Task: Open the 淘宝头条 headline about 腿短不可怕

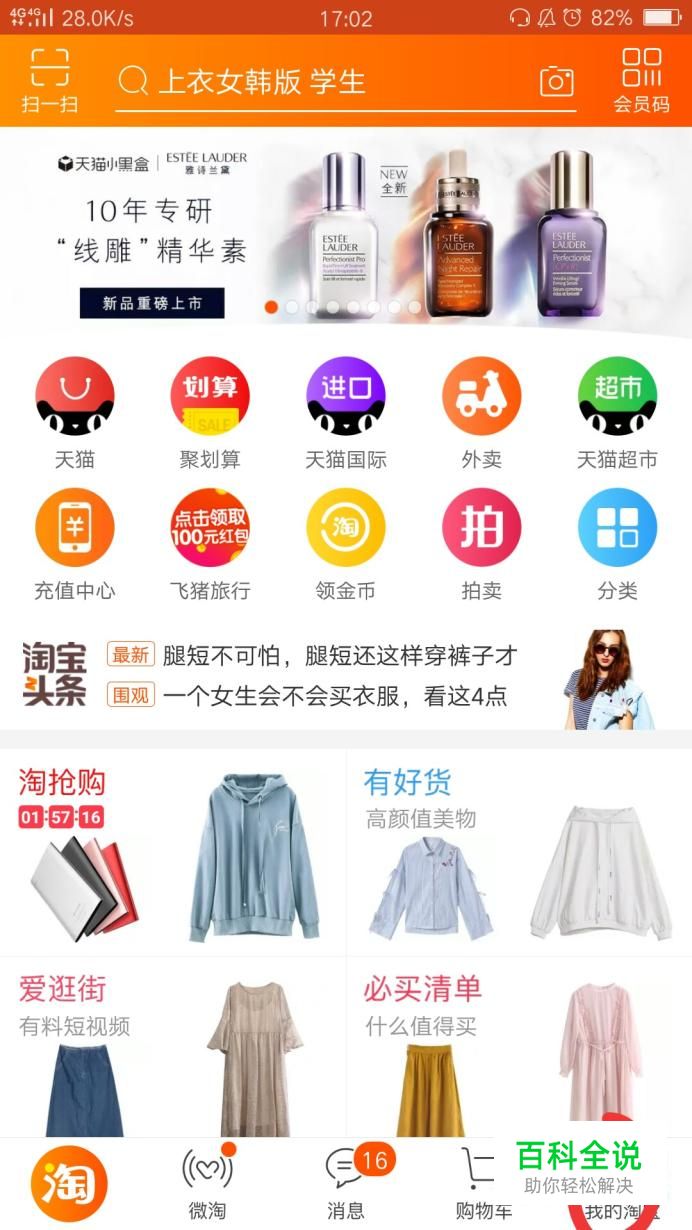Action: point(340,656)
